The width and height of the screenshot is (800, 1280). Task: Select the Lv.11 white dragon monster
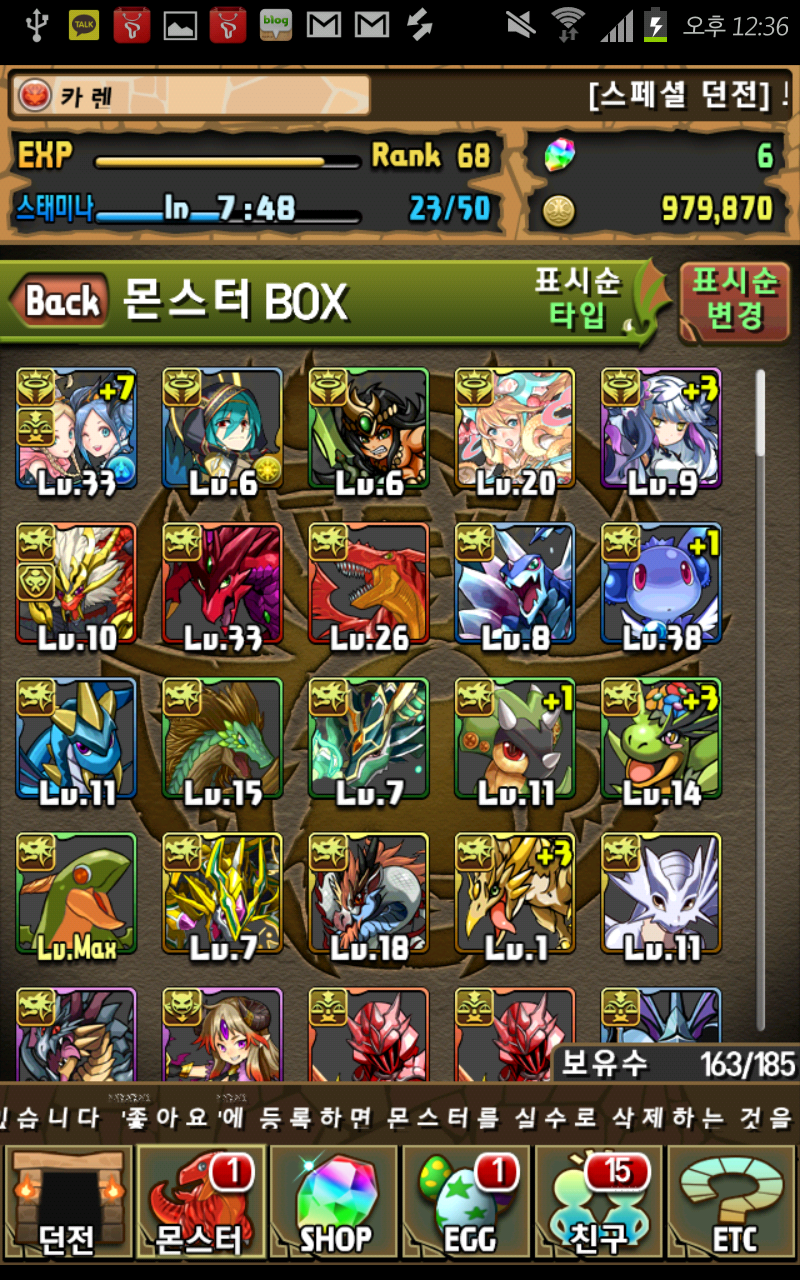click(x=660, y=895)
